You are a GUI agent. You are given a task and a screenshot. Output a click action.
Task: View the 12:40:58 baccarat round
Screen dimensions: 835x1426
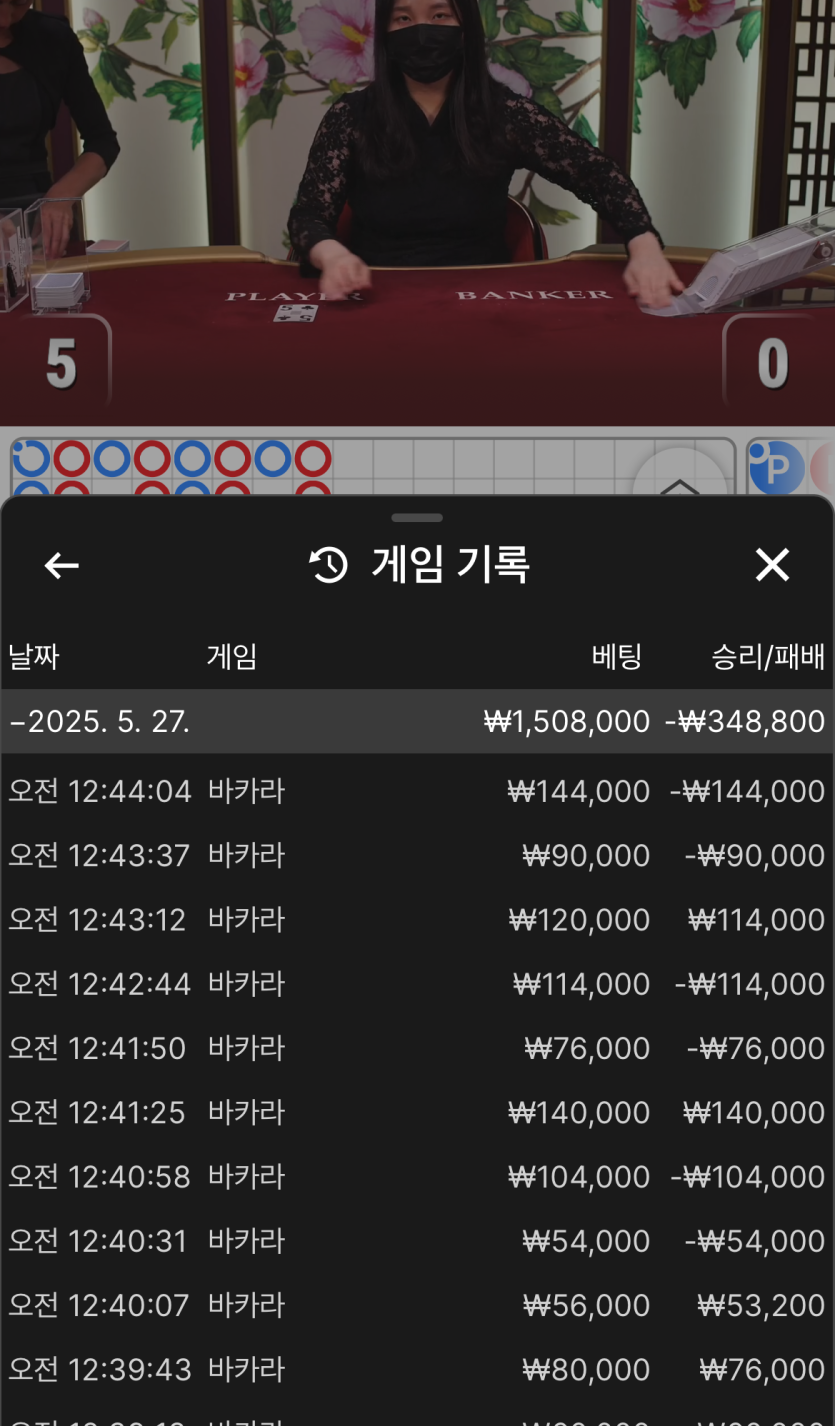[x=416, y=1177]
